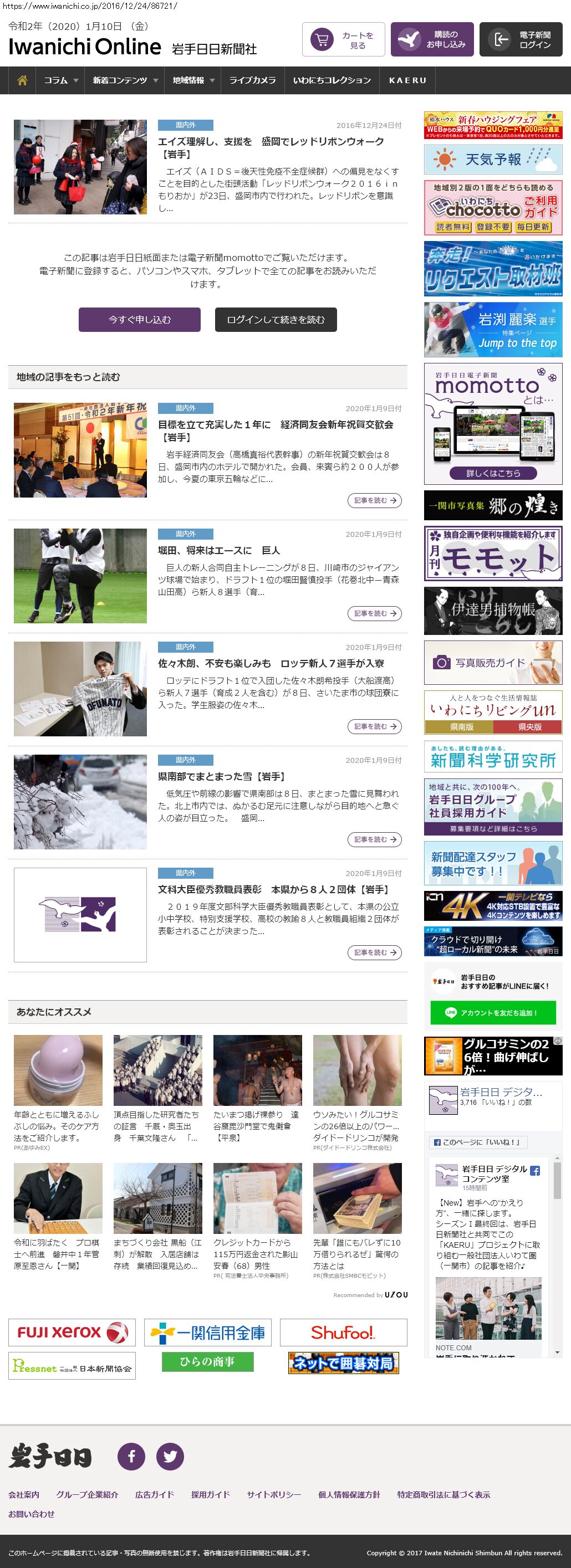
Task: Open the Twitter icon in the footer
Action: click(170, 1456)
